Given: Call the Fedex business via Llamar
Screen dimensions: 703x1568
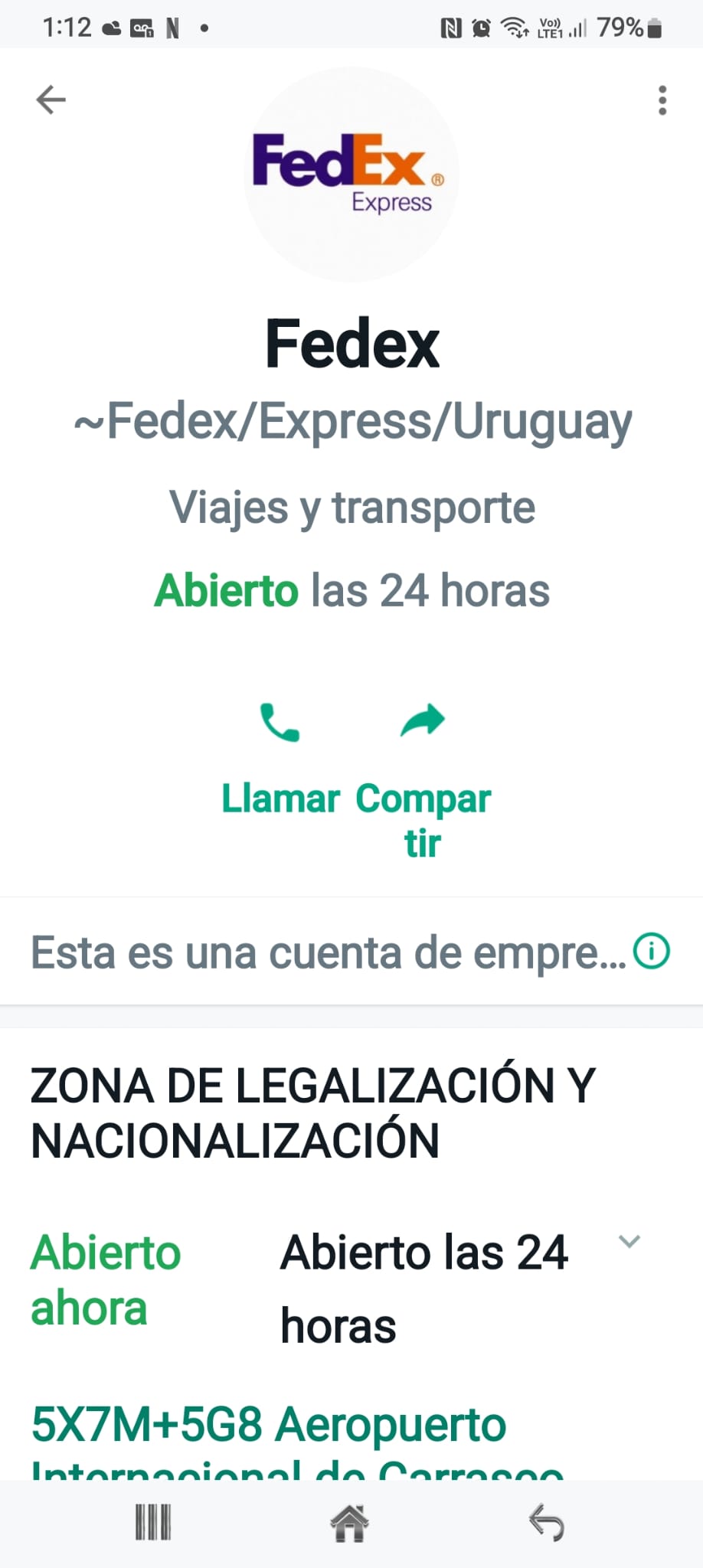Looking at the screenshot, I should pos(280,759).
